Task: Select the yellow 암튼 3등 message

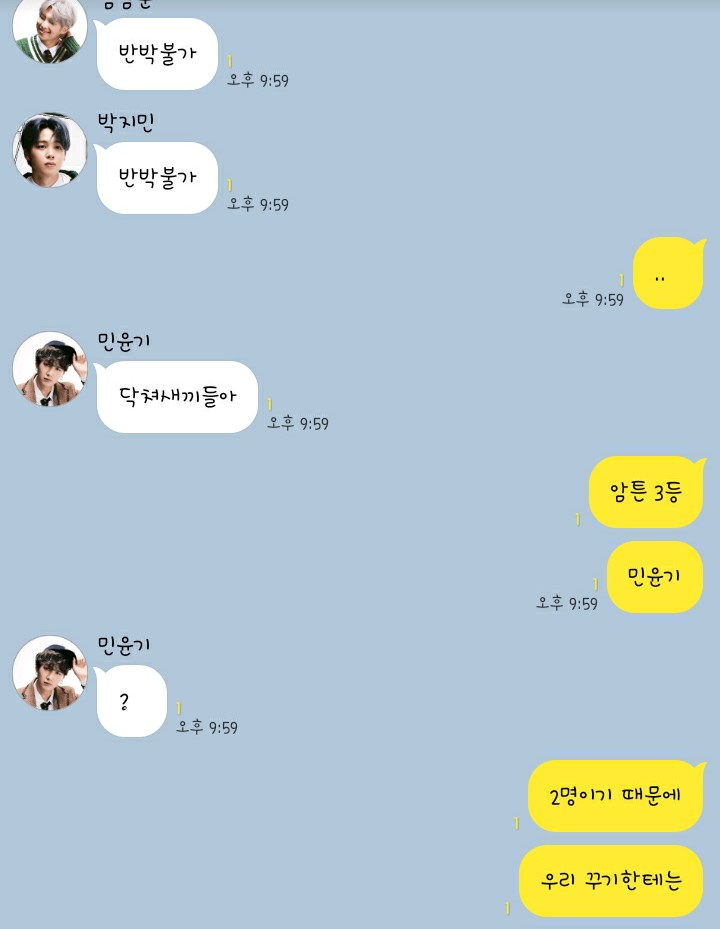Action: click(645, 492)
